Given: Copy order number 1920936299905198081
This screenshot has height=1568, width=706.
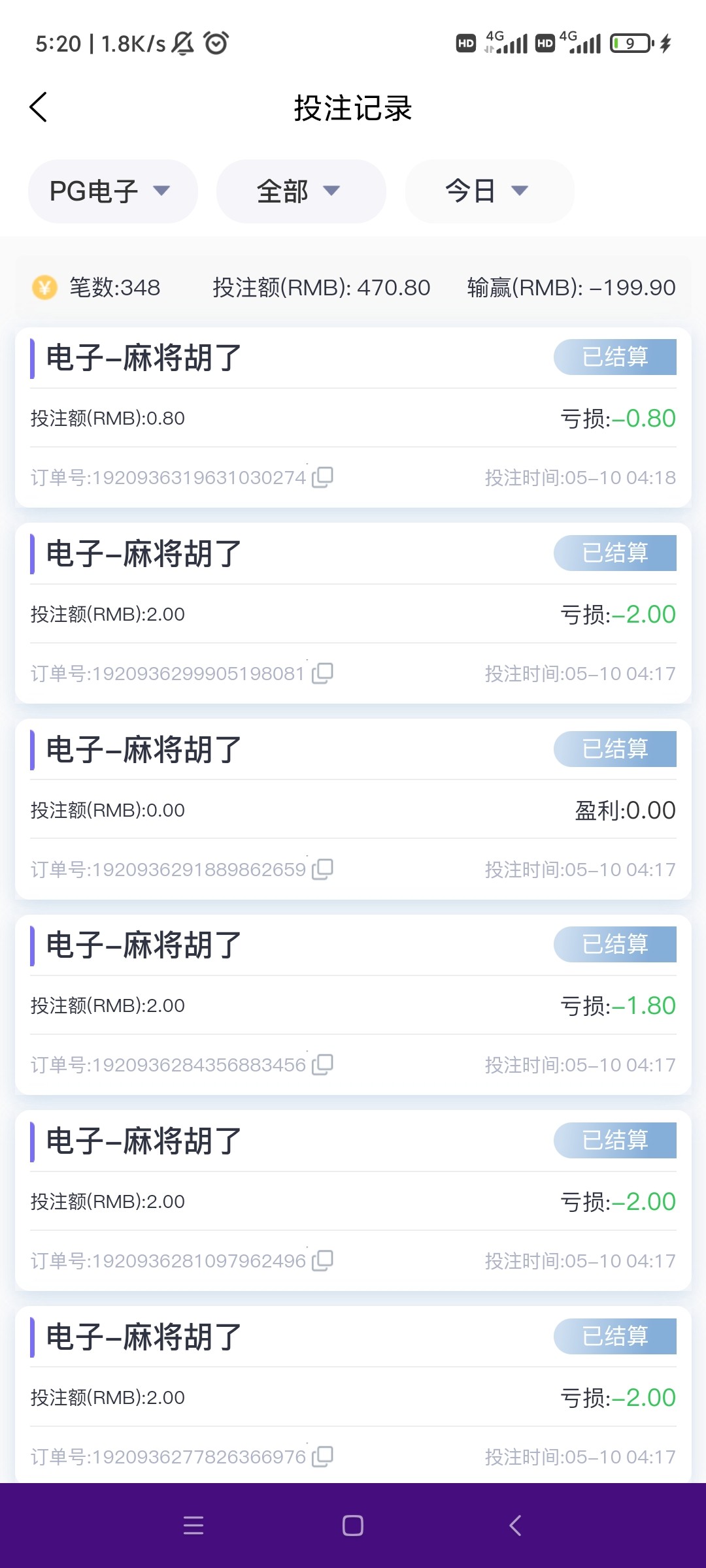Looking at the screenshot, I should coord(323,674).
